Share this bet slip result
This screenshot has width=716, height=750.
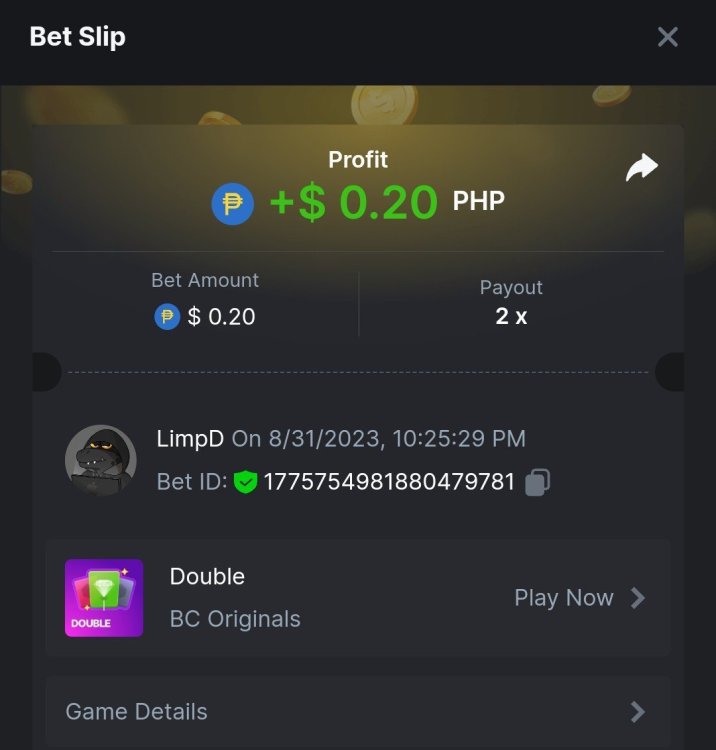(641, 168)
